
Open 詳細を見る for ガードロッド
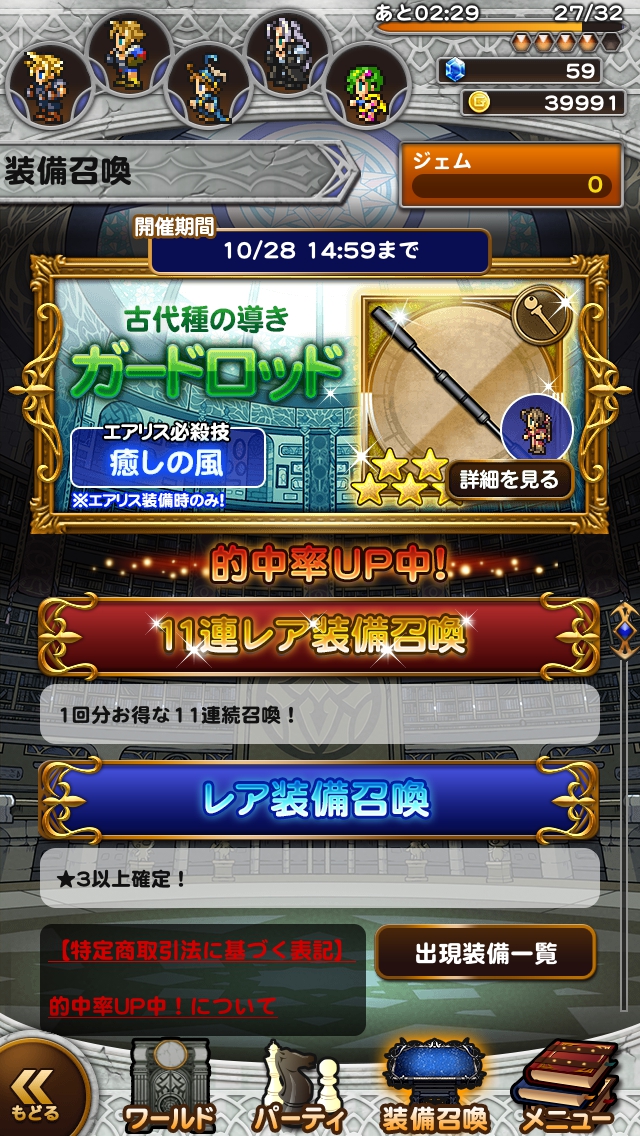[x=509, y=480]
